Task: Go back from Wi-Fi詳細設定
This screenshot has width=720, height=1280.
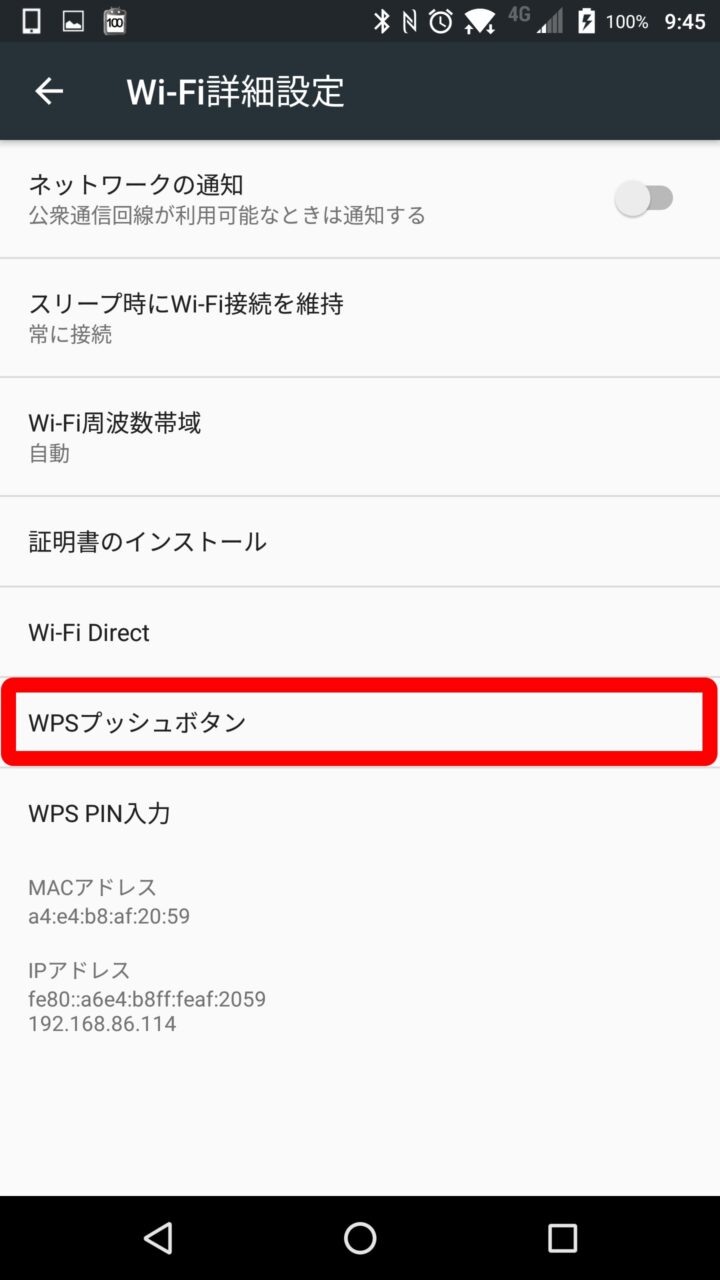Action: click(x=49, y=91)
